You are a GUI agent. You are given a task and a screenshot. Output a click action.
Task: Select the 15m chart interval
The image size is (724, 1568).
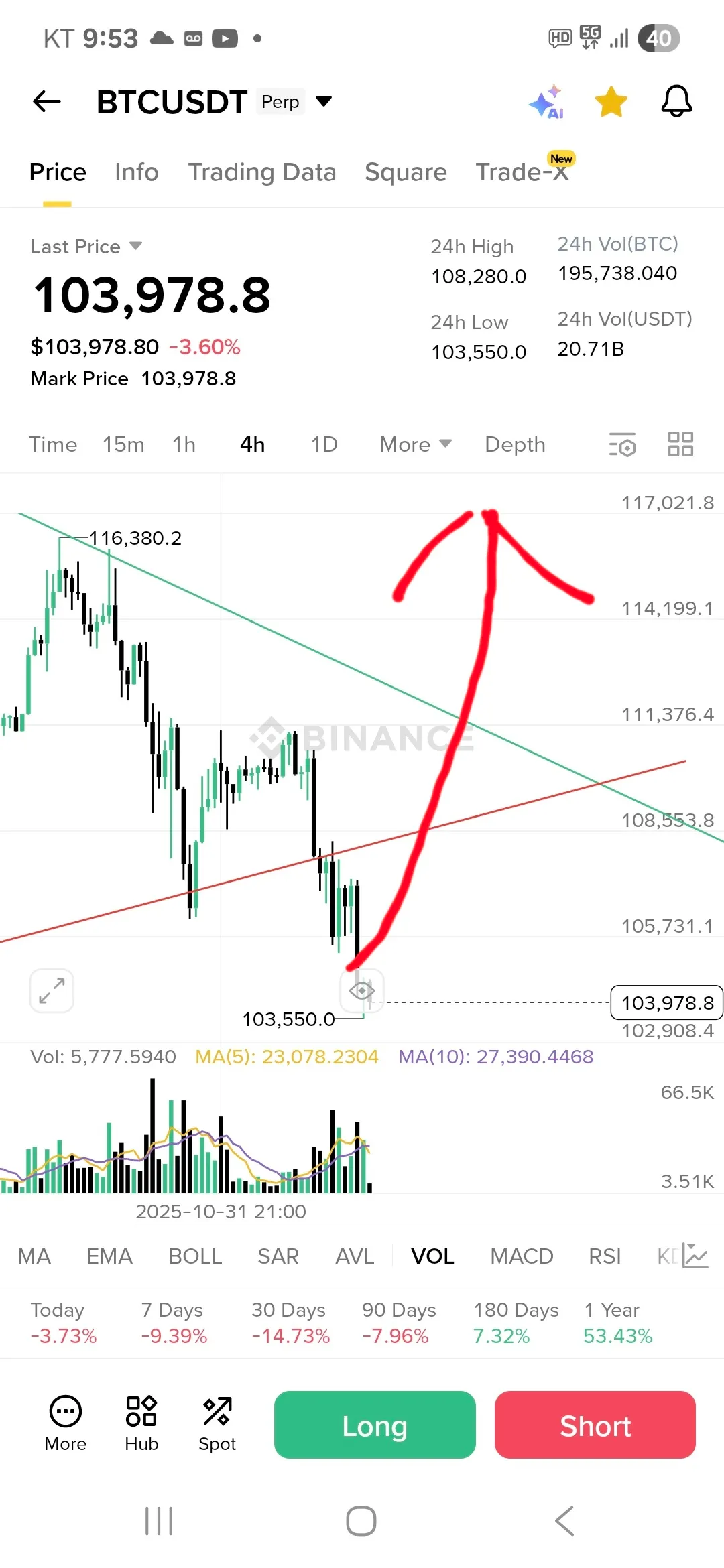(x=123, y=444)
